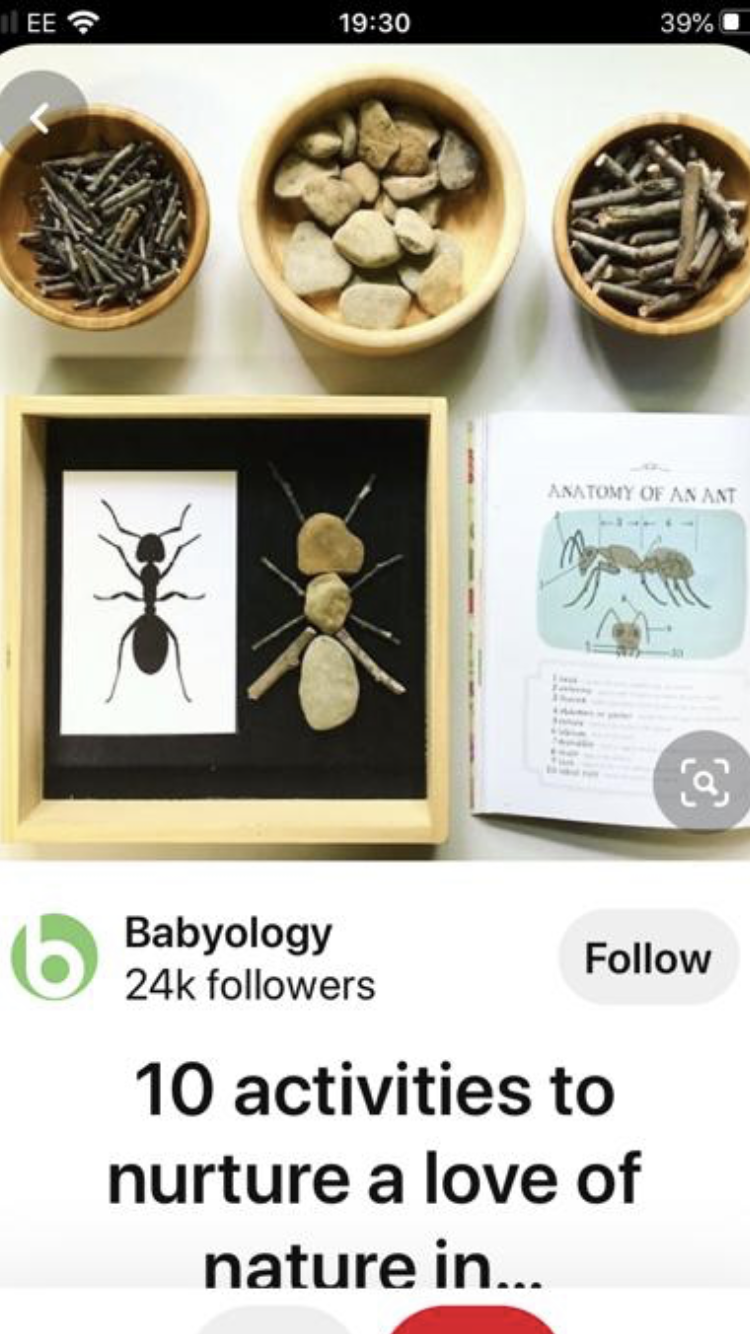The width and height of the screenshot is (750, 1334).
Task: Follow the Babyology account
Action: point(647,958)
